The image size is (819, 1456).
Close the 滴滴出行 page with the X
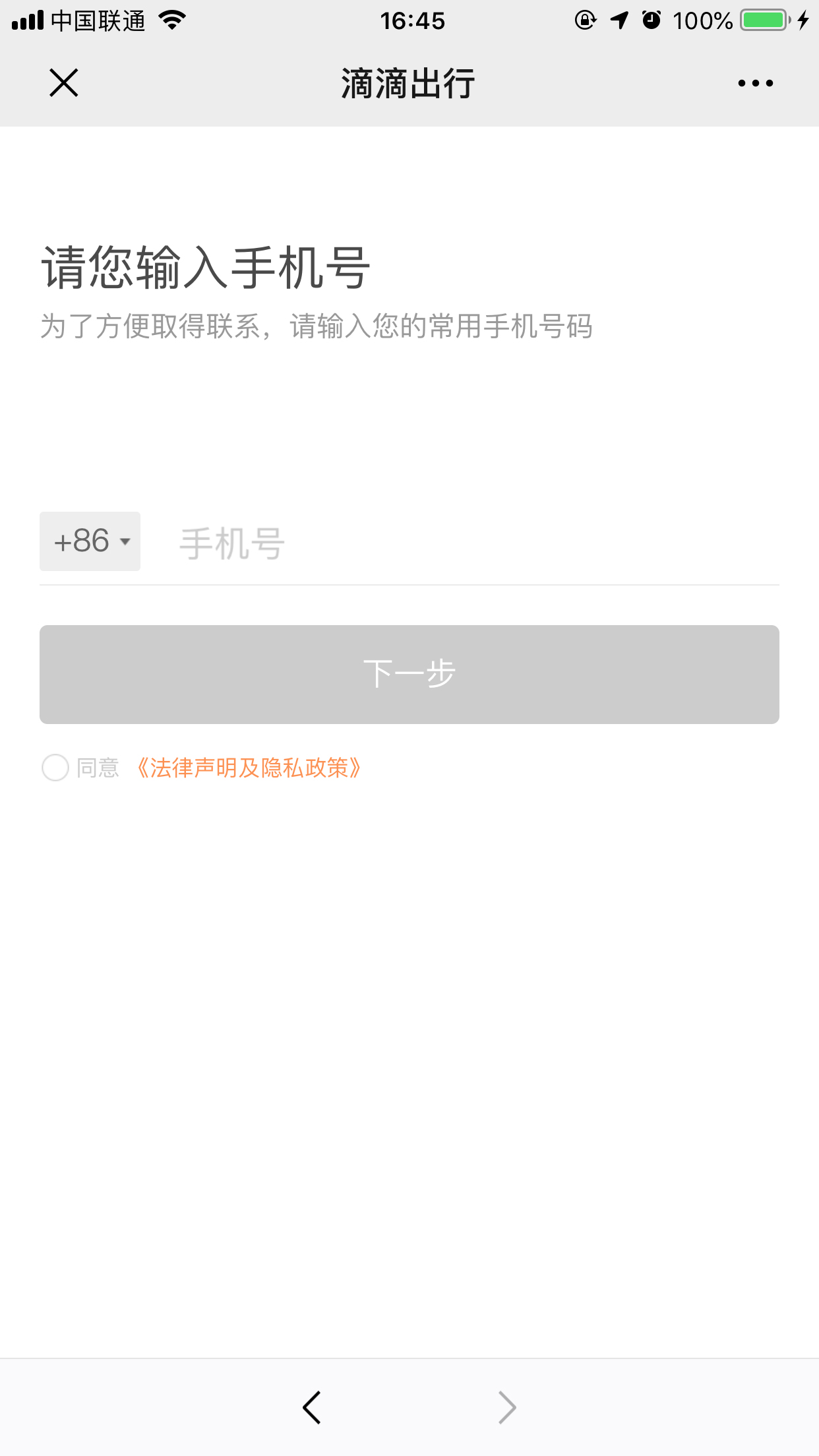pyautogui.click(x=63, y=83)
